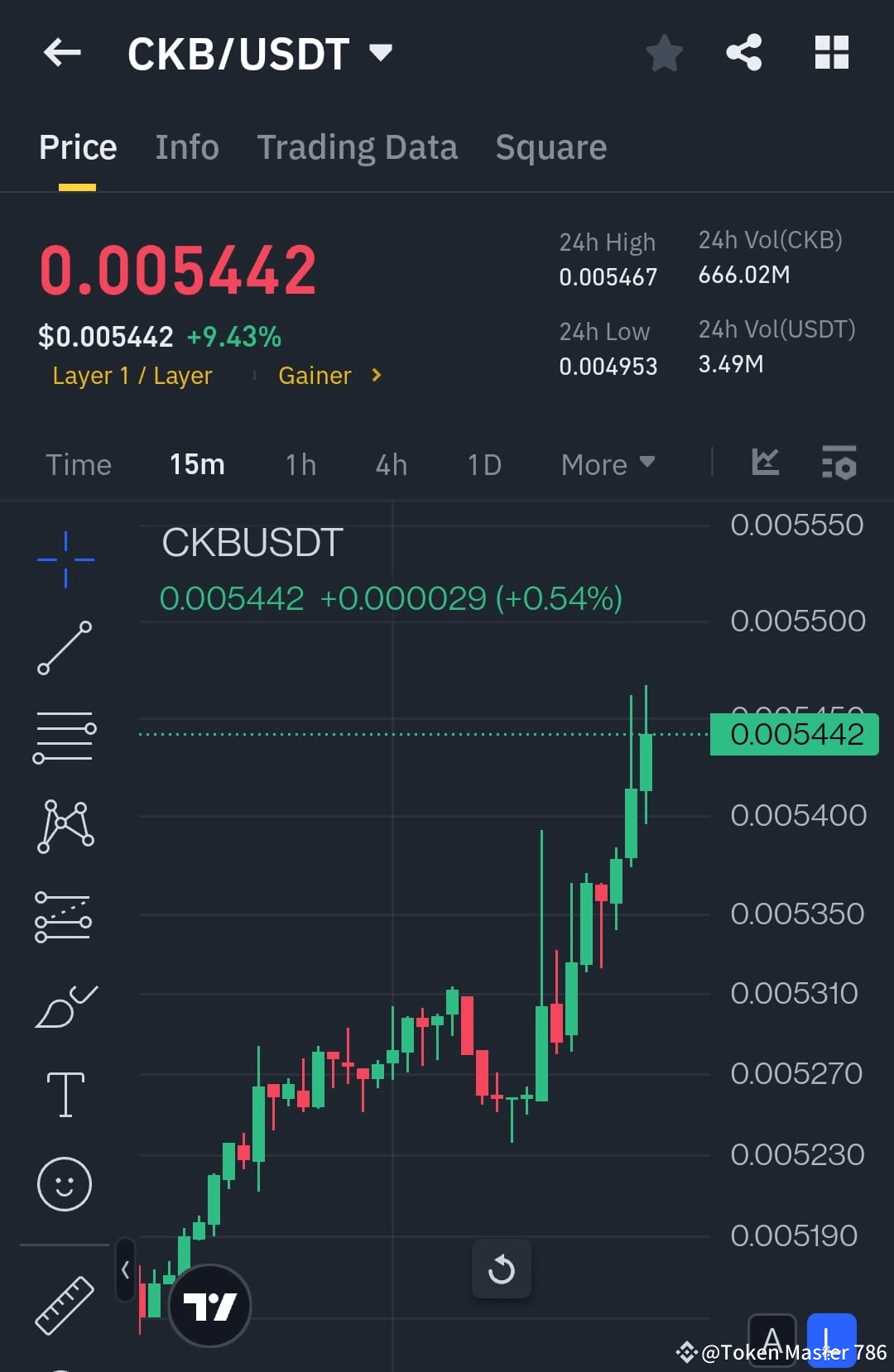Select the crosshair cursor tool
Screen dimensions: 894x1372
pyautogui.click(x=65, y=559)
